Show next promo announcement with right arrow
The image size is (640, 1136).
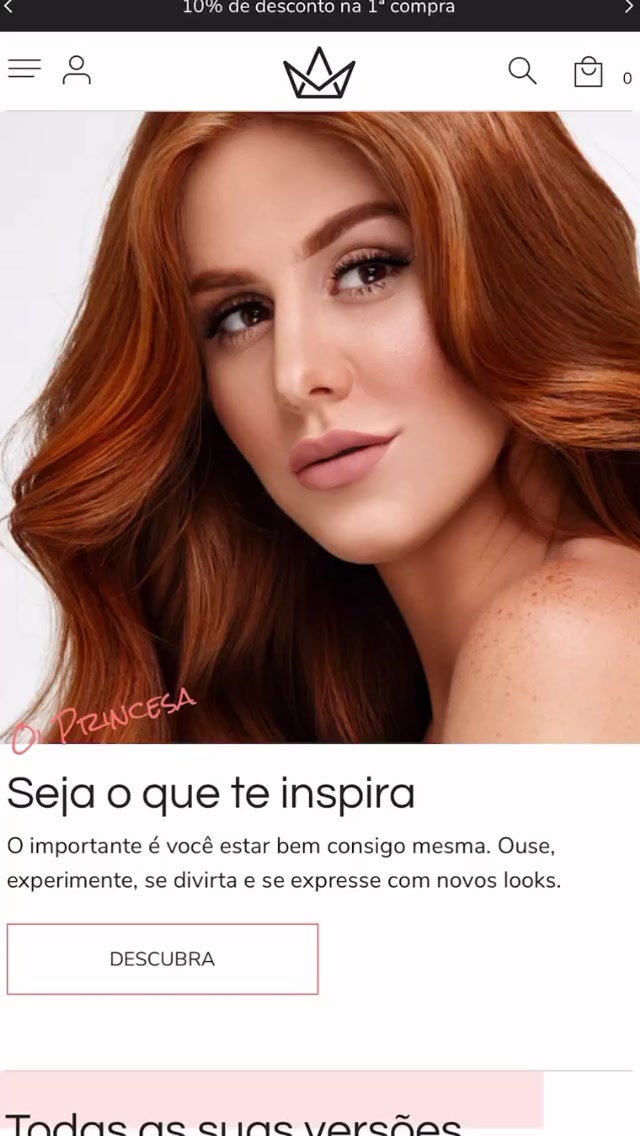pos(629,8)
